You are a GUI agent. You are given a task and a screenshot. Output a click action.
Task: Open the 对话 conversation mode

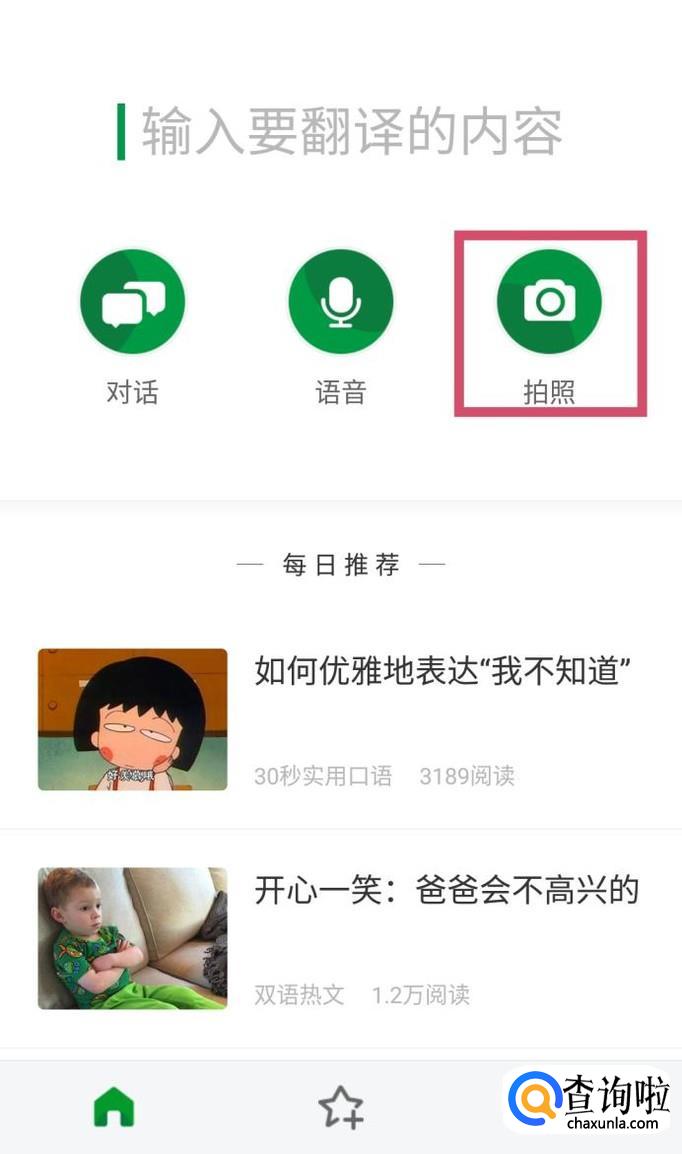133,302
